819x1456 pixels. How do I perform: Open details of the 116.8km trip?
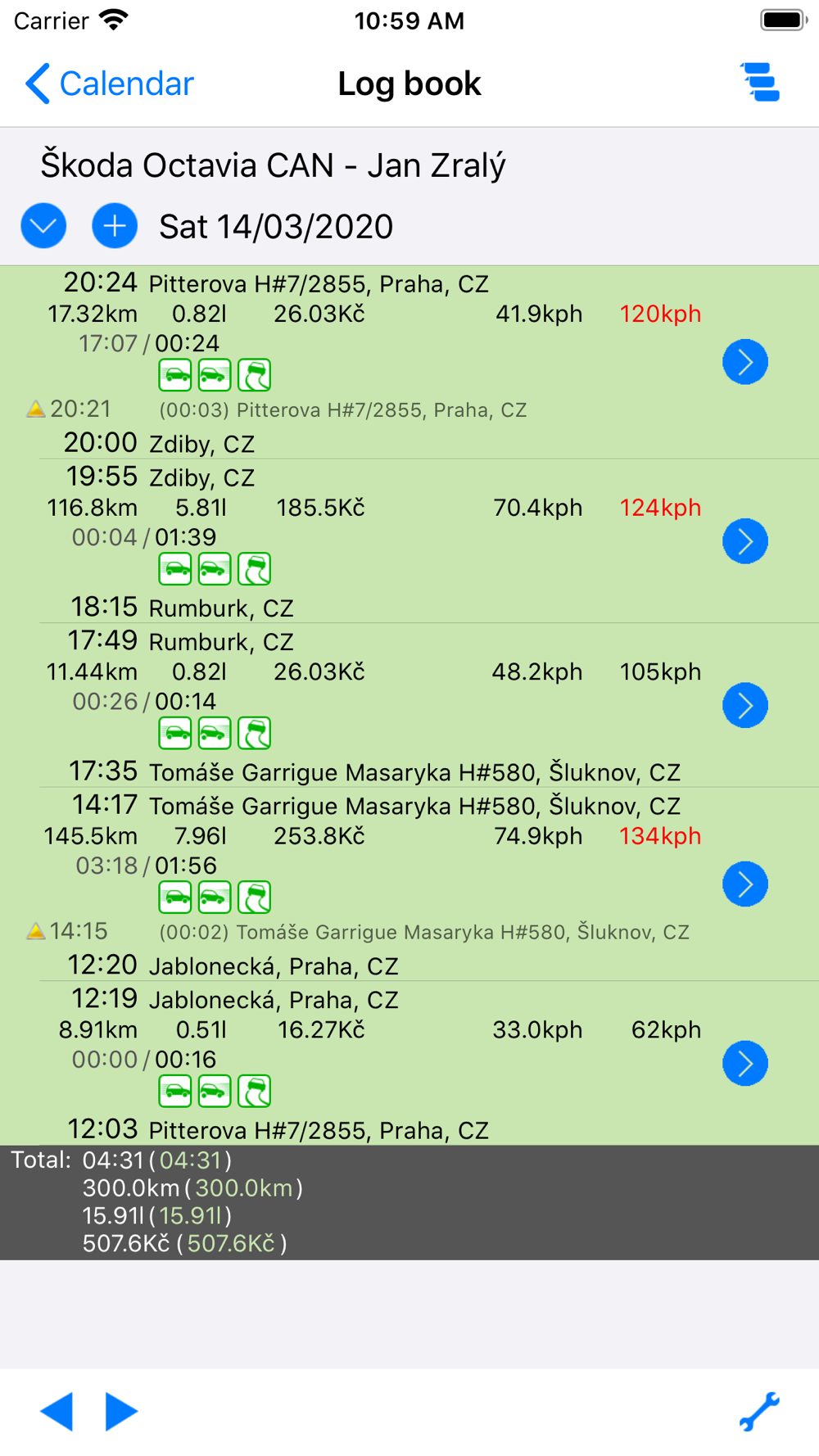click(x=744, y=541)
